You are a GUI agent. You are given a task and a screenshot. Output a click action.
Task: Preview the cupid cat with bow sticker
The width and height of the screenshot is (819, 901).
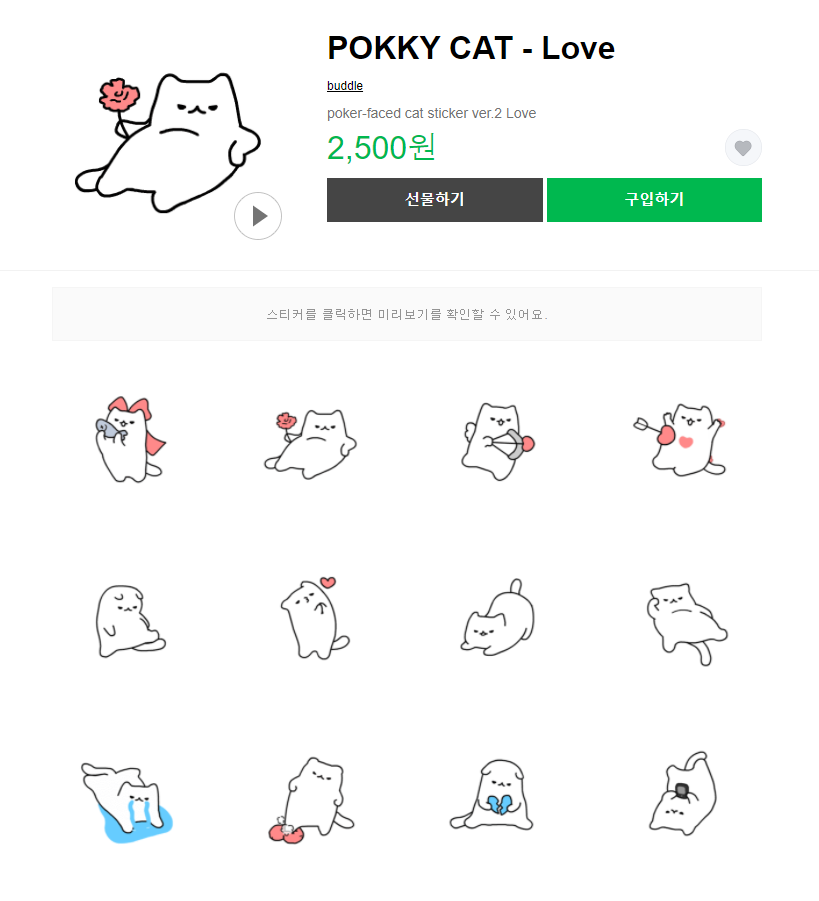(496, 440)
